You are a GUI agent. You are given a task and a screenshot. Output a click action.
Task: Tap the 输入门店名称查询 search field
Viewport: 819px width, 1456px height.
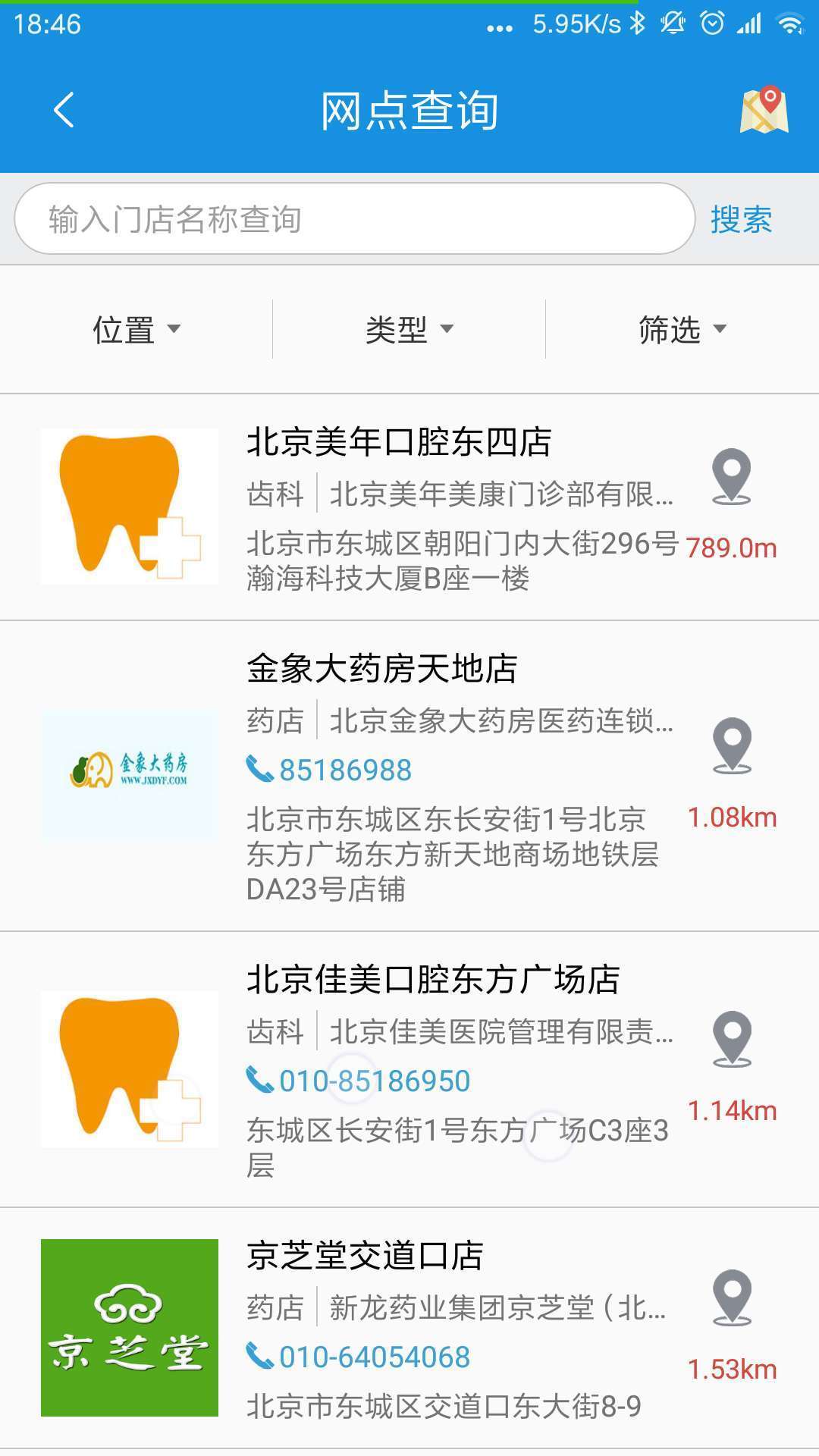click(354, 219)
